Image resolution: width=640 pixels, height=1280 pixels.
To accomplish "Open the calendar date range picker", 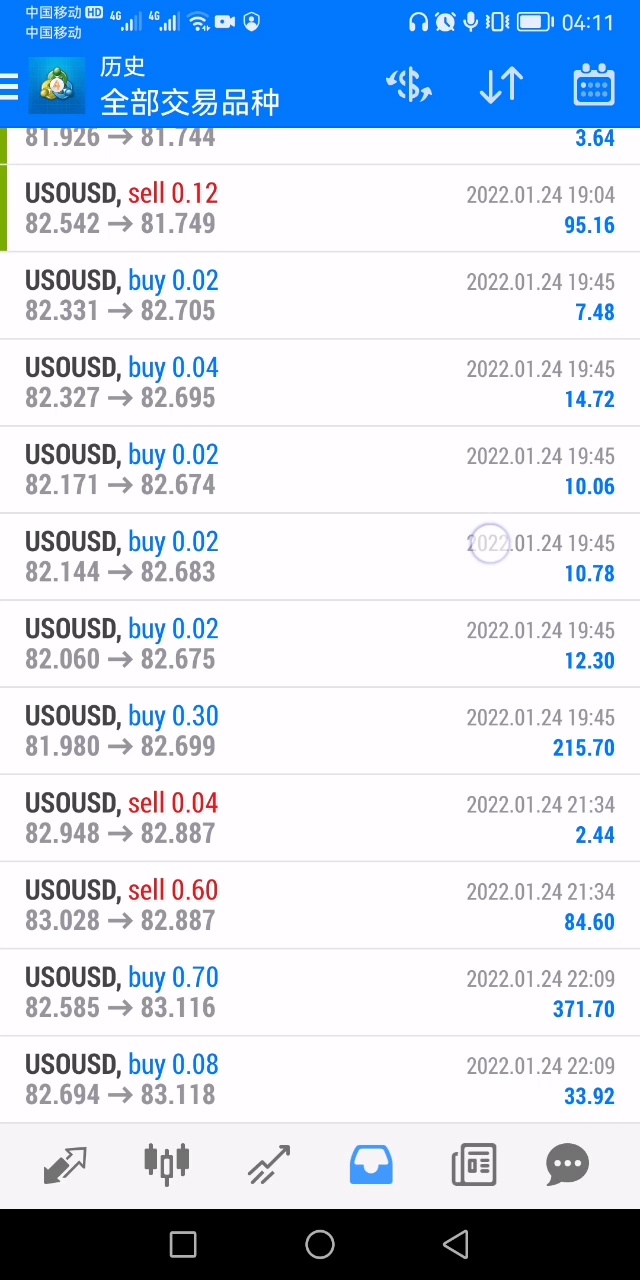I will click(x=593, y=86).
